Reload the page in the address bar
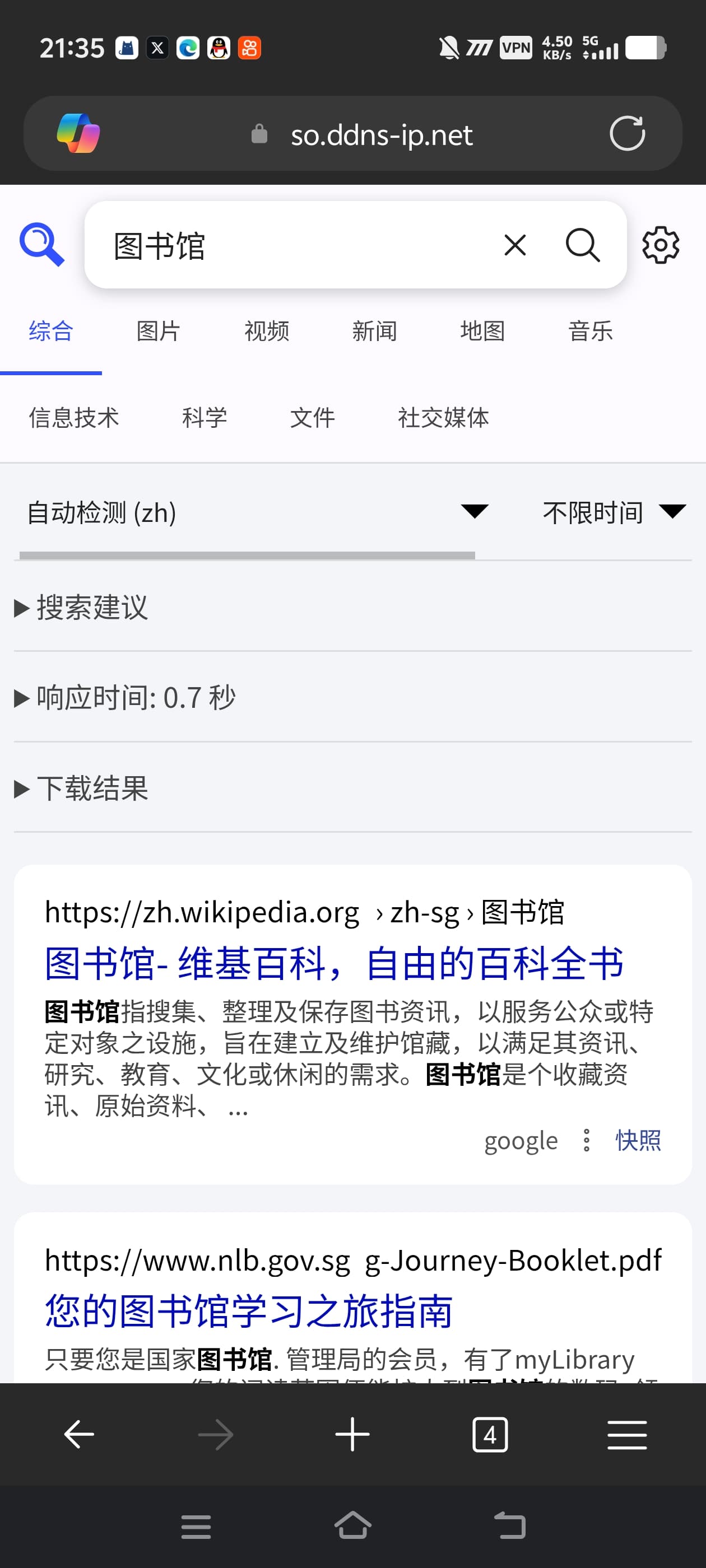Screen dimensions: 706x1568 point(628,133)
